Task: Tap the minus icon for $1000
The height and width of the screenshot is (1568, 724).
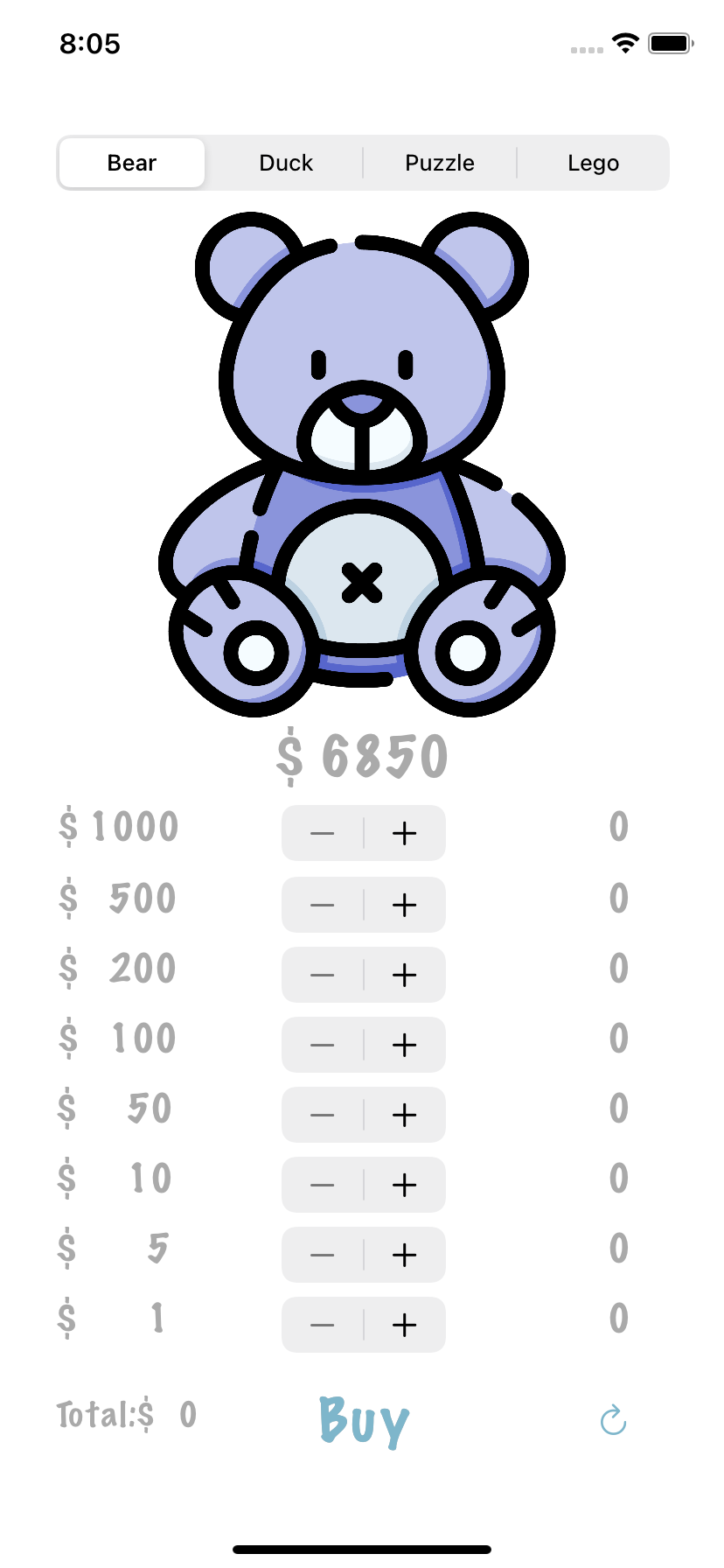Action: pos(322,833)
